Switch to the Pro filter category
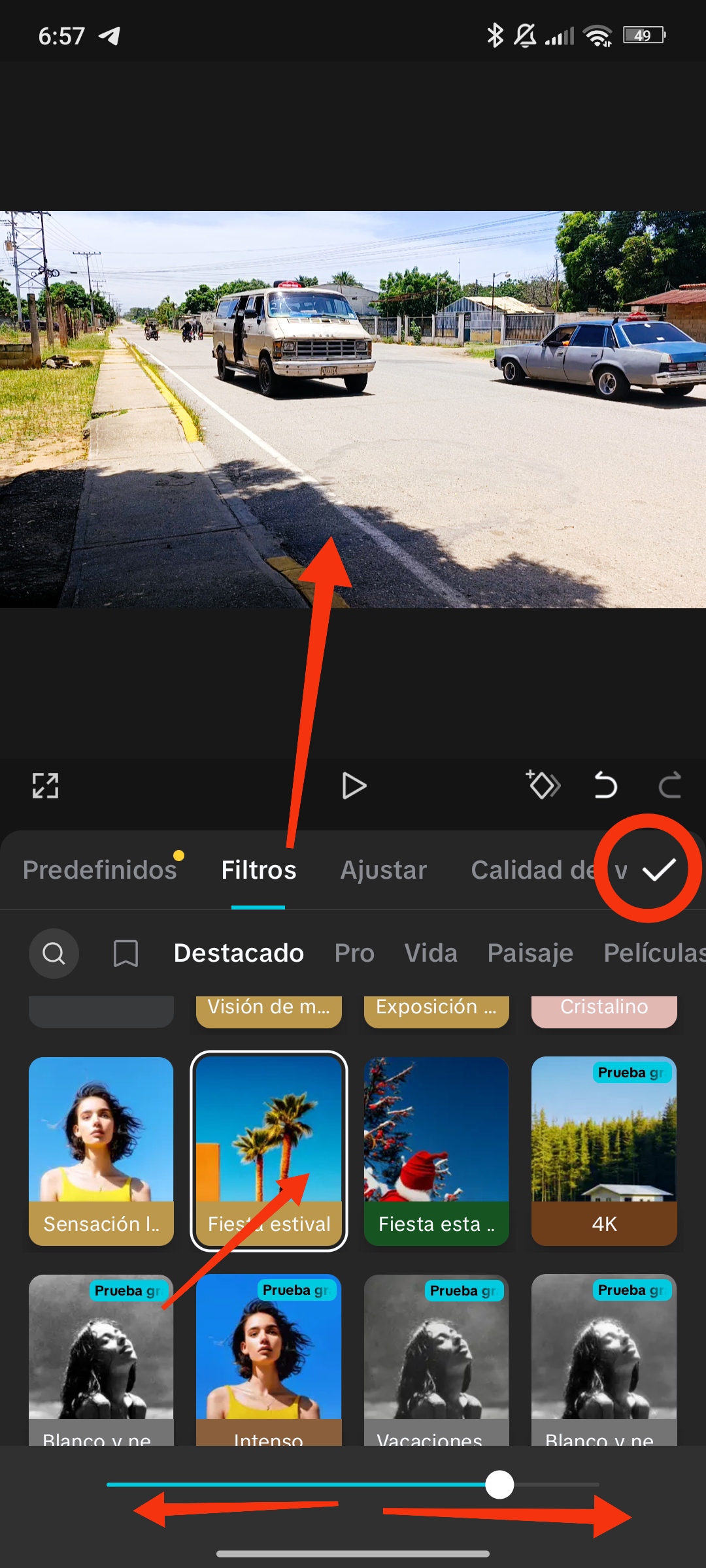This screenshot has width=706, height=1568. coord(354,953)
